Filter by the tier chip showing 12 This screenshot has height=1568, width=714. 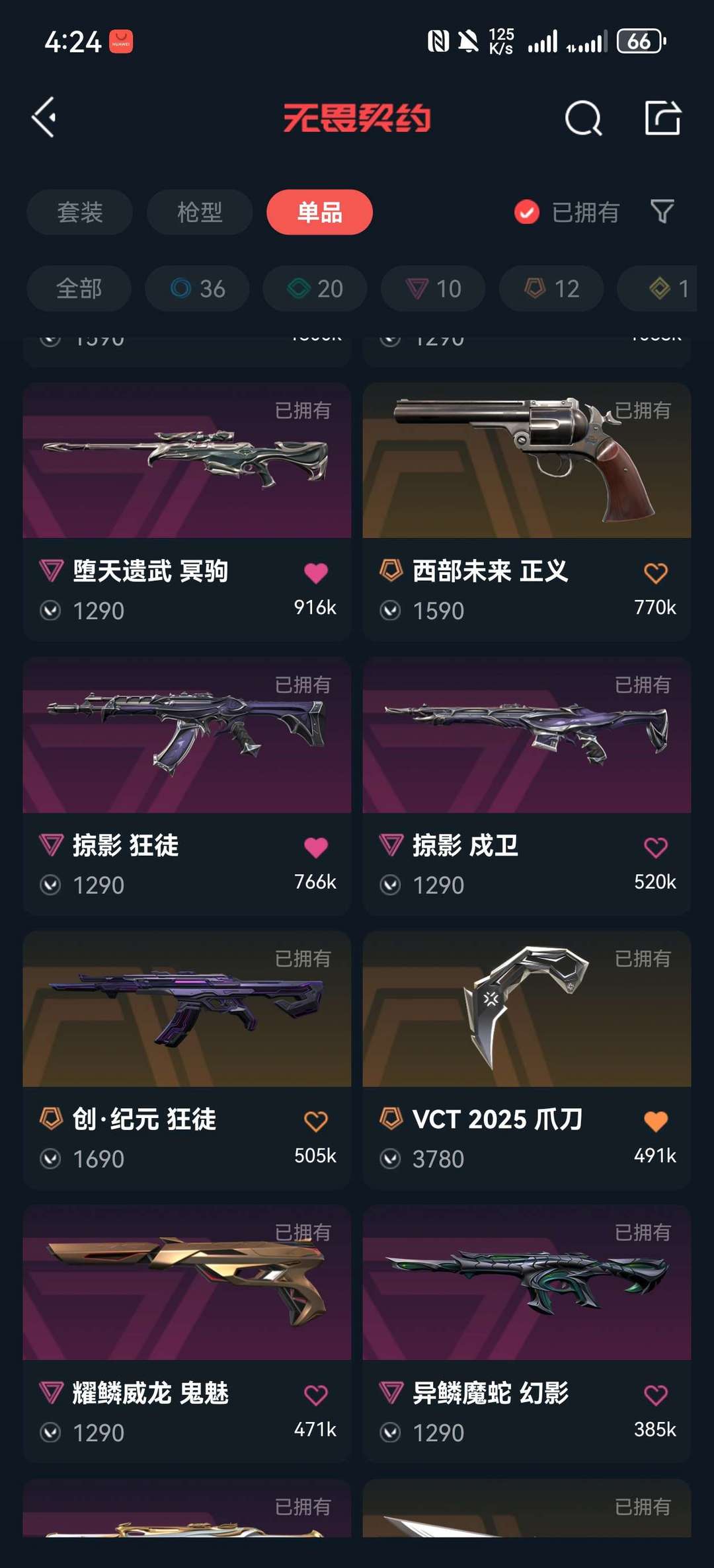coord(551,289)
